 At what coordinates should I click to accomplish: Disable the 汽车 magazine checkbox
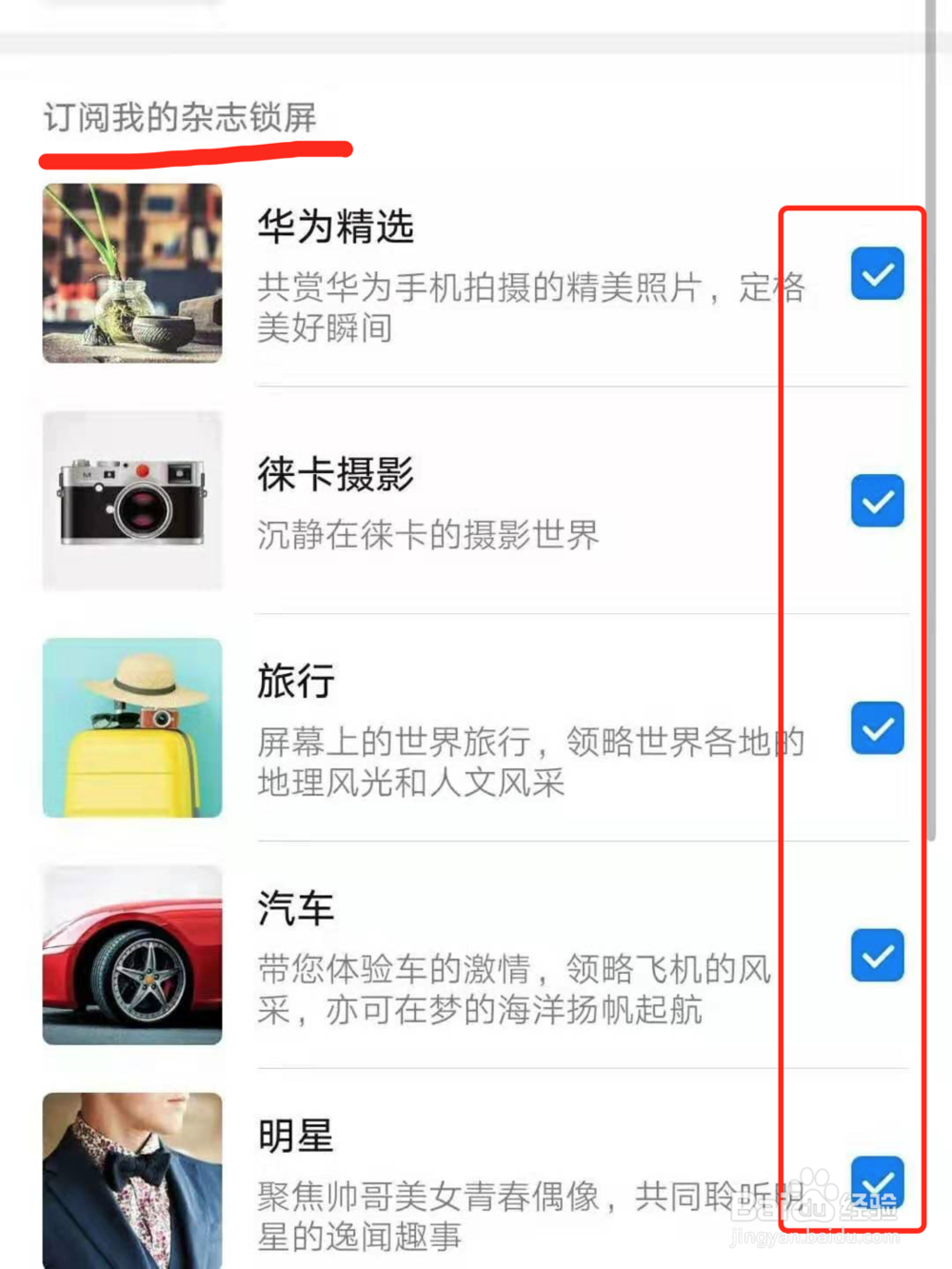point(876,955)
